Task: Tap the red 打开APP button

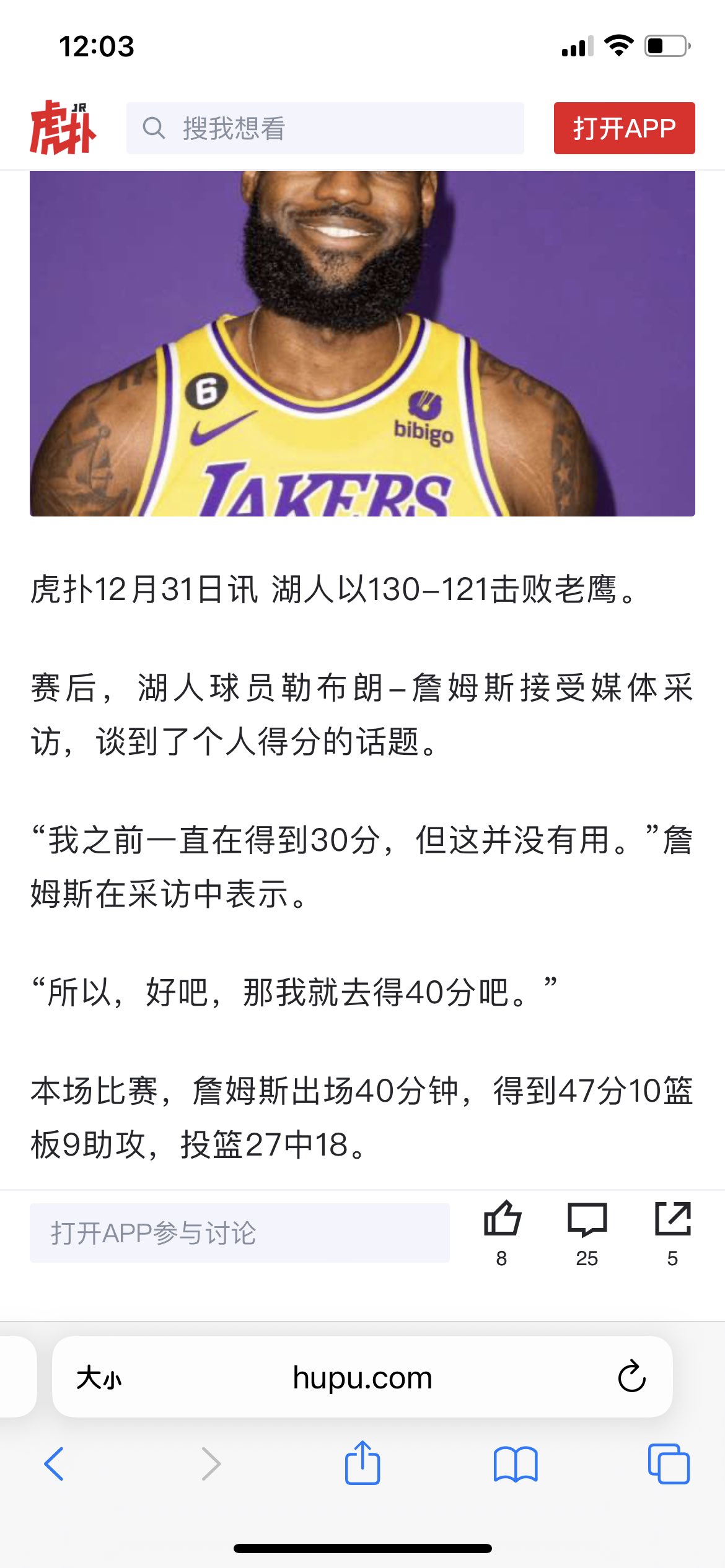Action: pos(624,128)
